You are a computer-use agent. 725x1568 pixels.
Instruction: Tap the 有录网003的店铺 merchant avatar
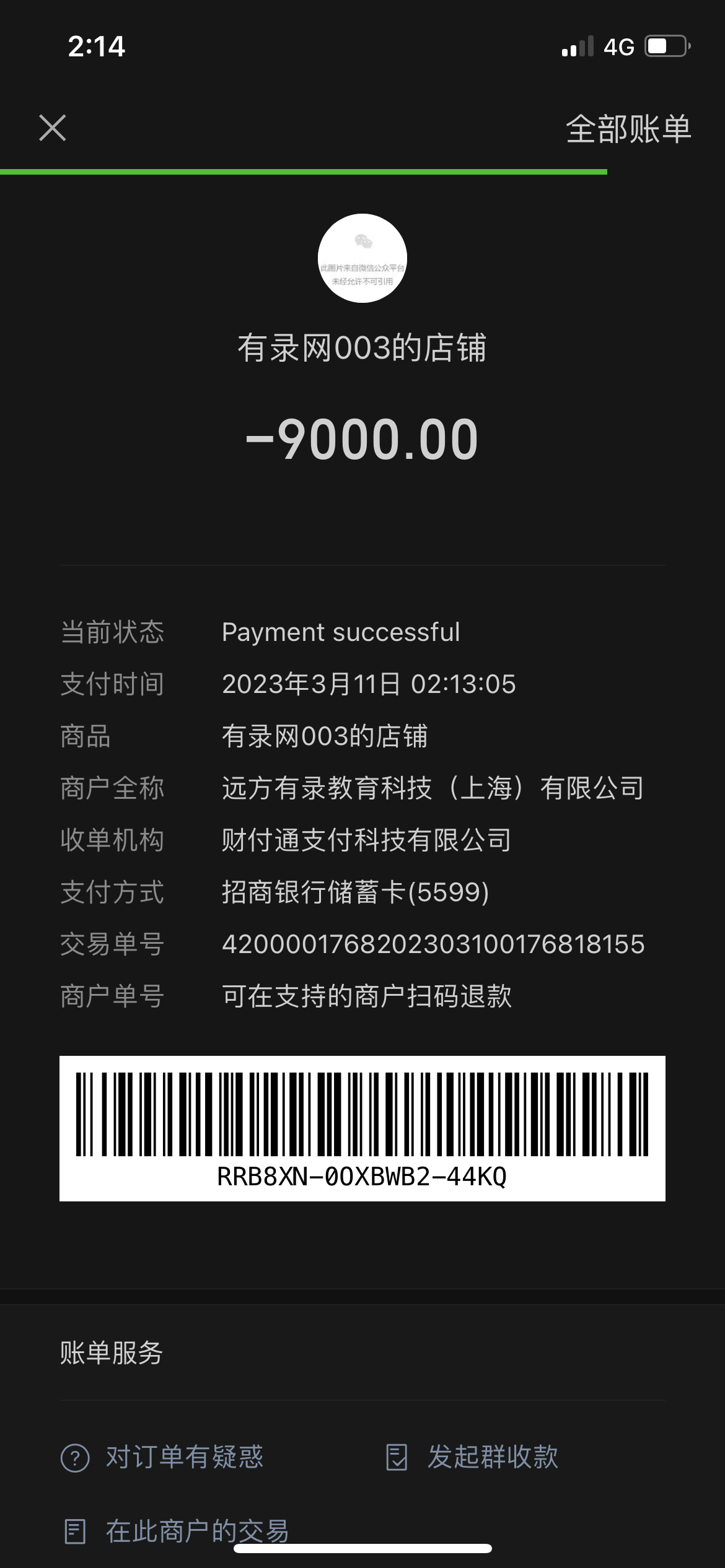point(362,258)
